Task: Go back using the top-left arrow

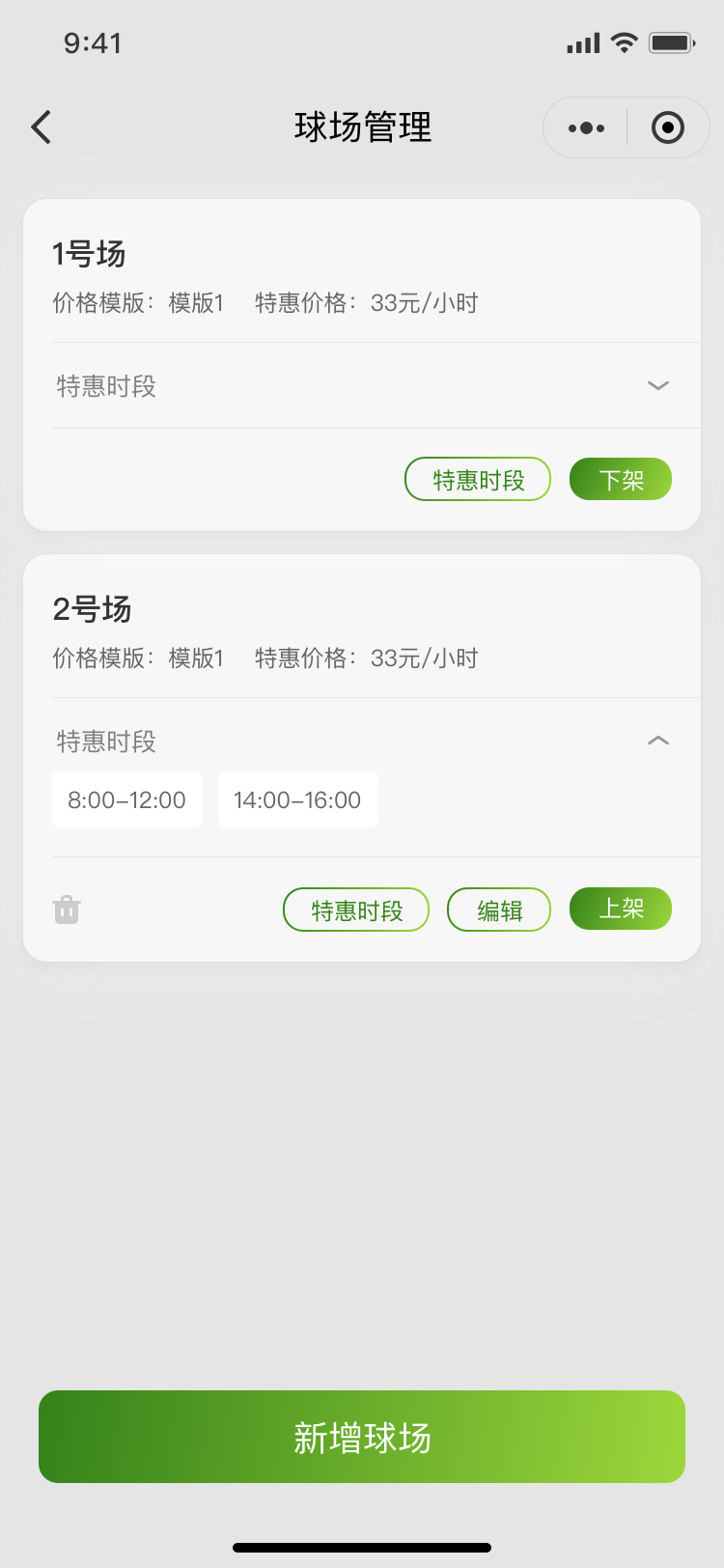Action: [x=41, y=127]
